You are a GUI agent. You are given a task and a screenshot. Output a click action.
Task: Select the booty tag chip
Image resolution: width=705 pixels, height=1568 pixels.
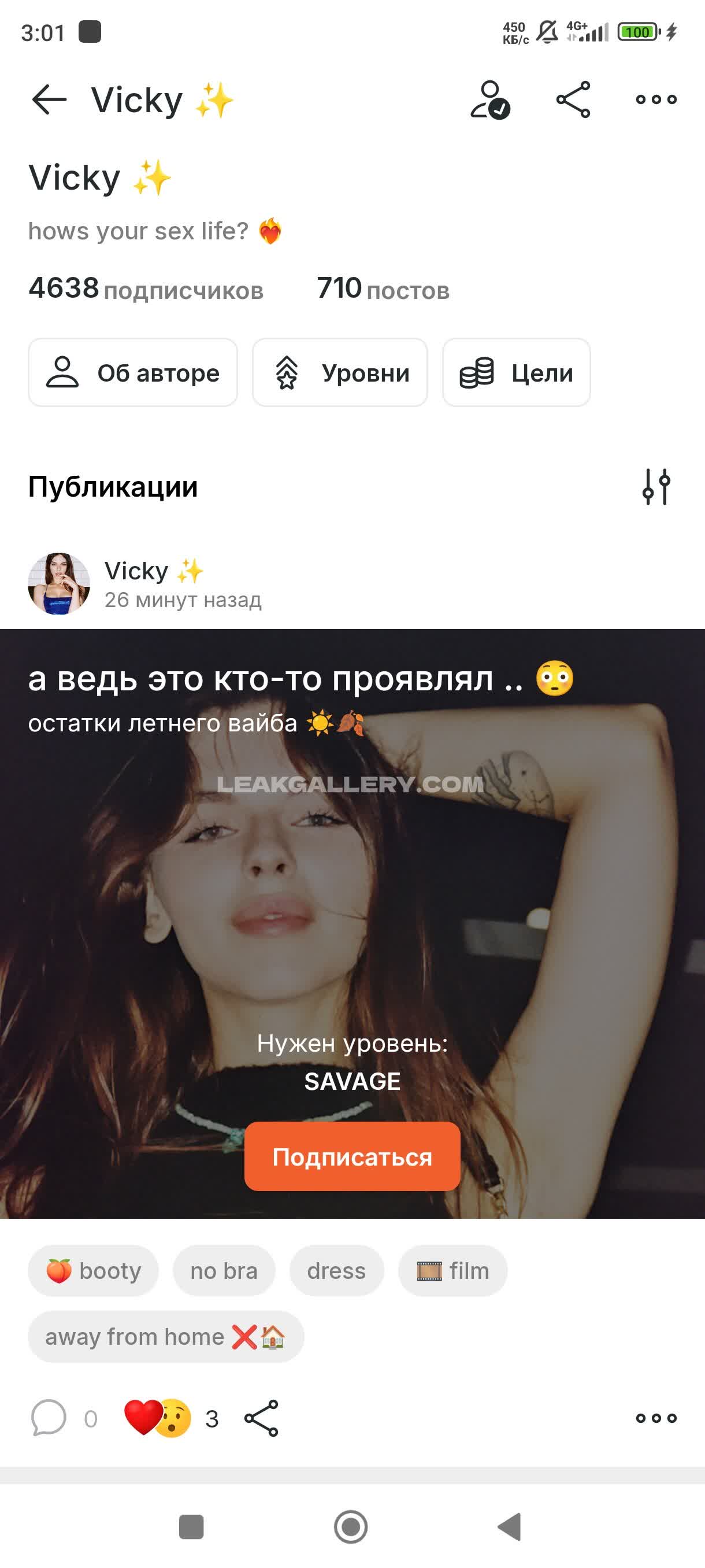[x=93, y=1271]
